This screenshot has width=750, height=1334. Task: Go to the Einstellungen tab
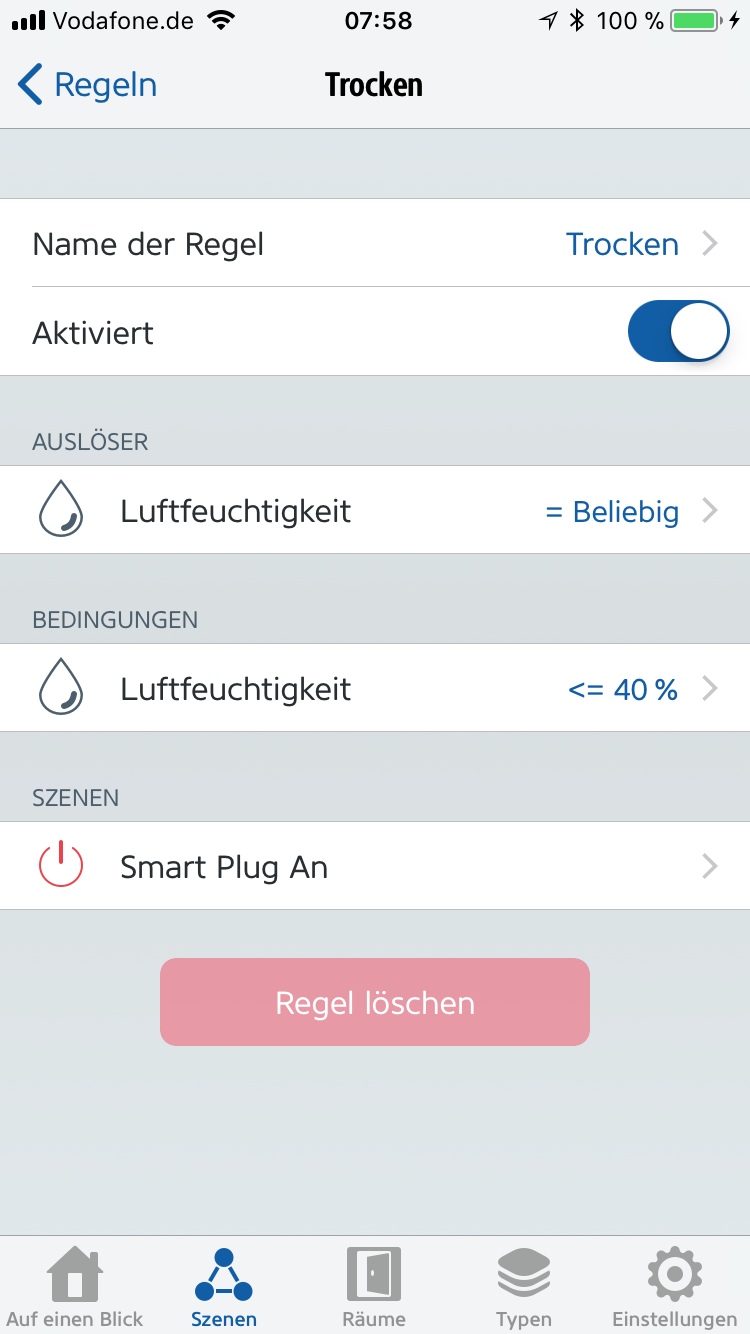[674, 1288]
